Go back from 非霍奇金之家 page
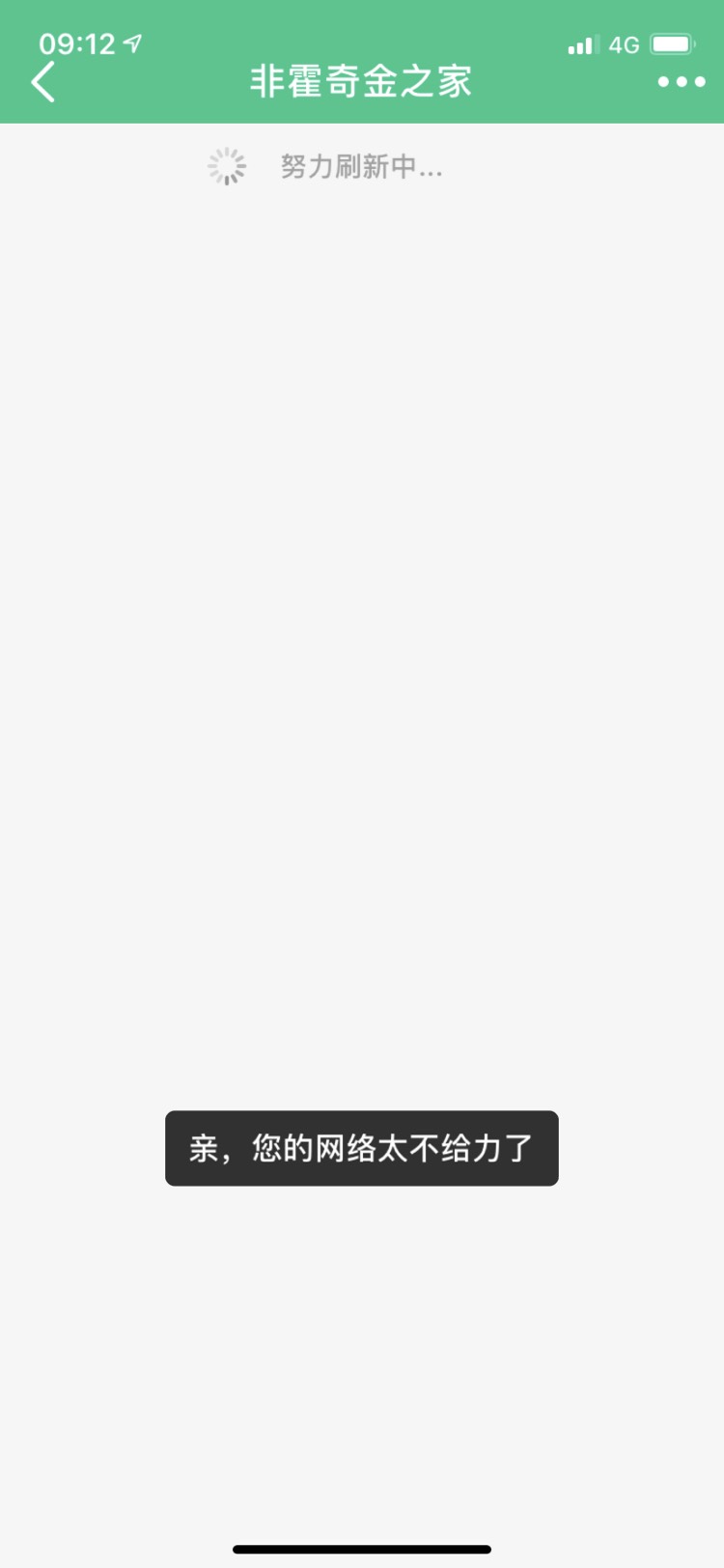Screen dimensions: 724x1568 [43, 82]
